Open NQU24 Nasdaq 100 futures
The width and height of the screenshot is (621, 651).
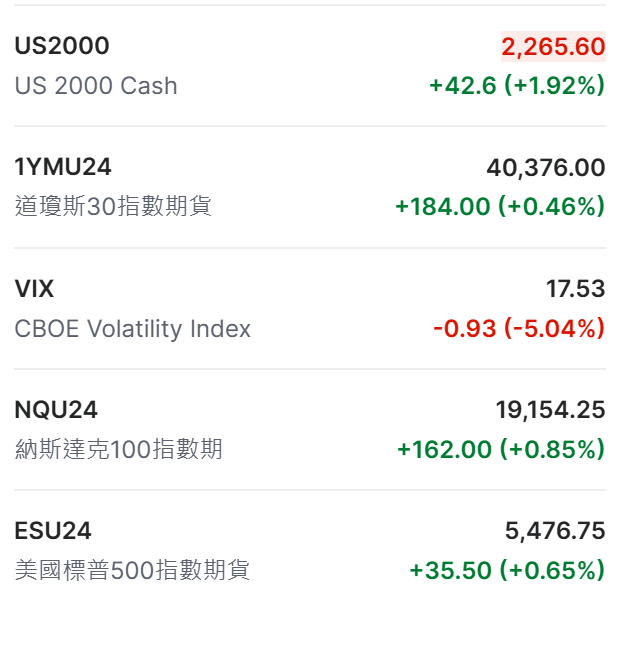(310, 430)
